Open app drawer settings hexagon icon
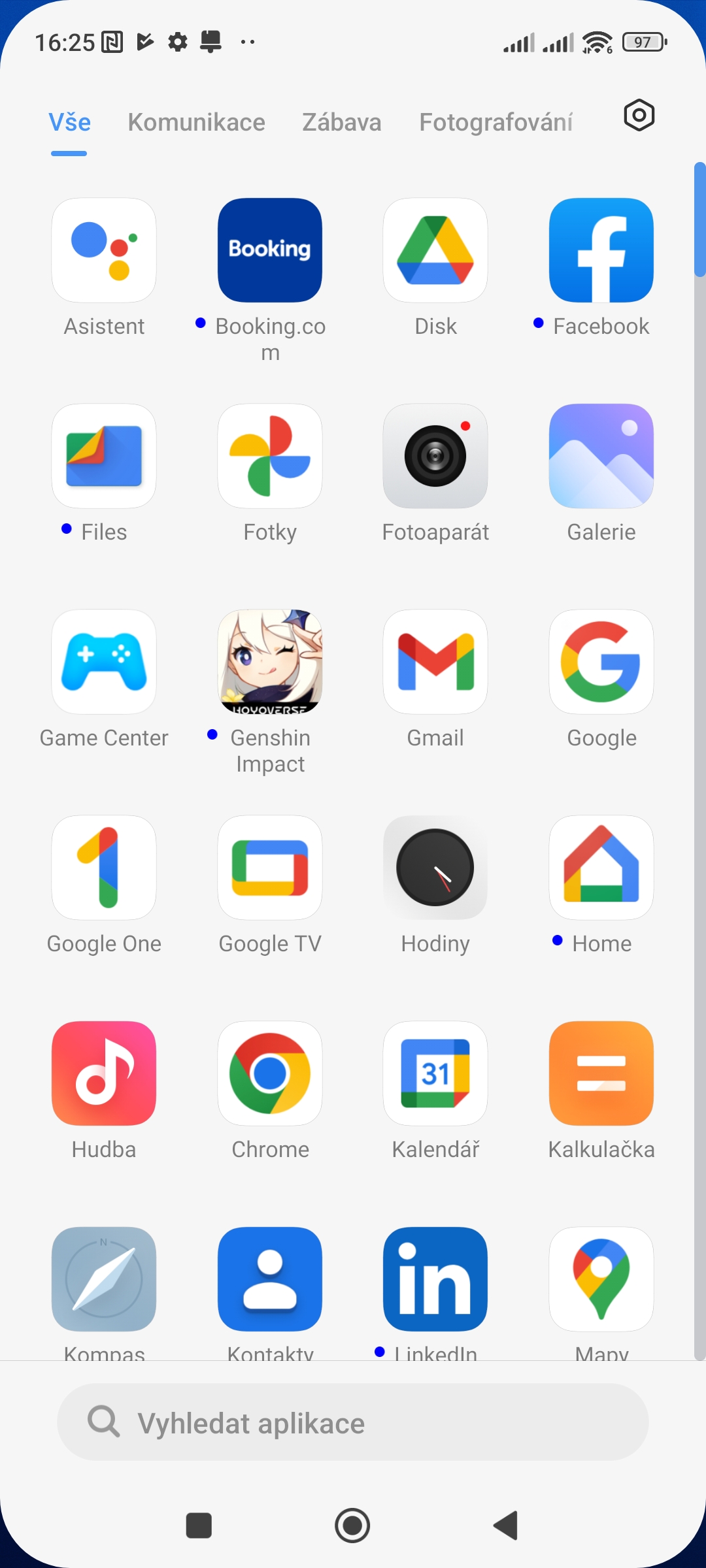Image resolution: width=706 pixels, height=1568 pixels. [639, 116]
